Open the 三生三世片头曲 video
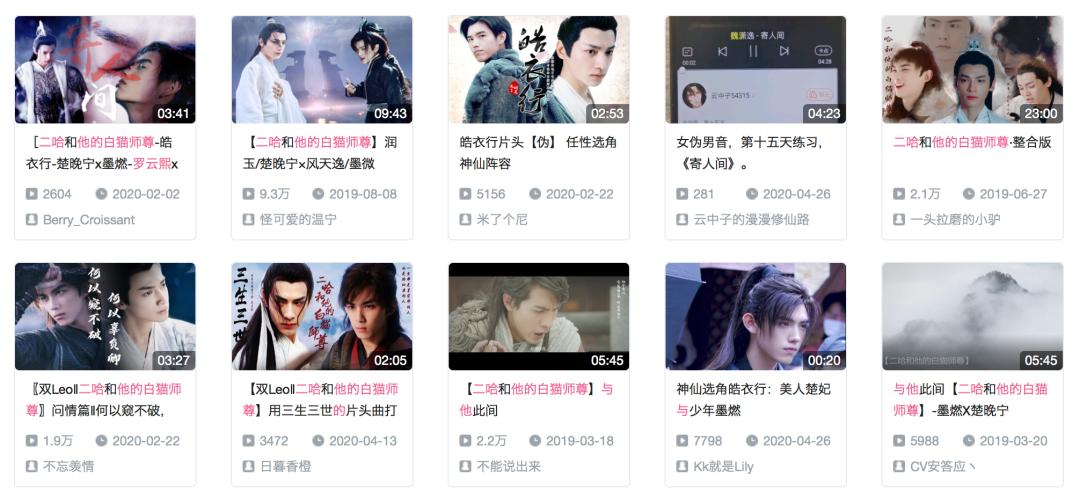Image resolution: width=1080 pixels, height=498 pixels. pyautogui.click(x=321, y=316)
